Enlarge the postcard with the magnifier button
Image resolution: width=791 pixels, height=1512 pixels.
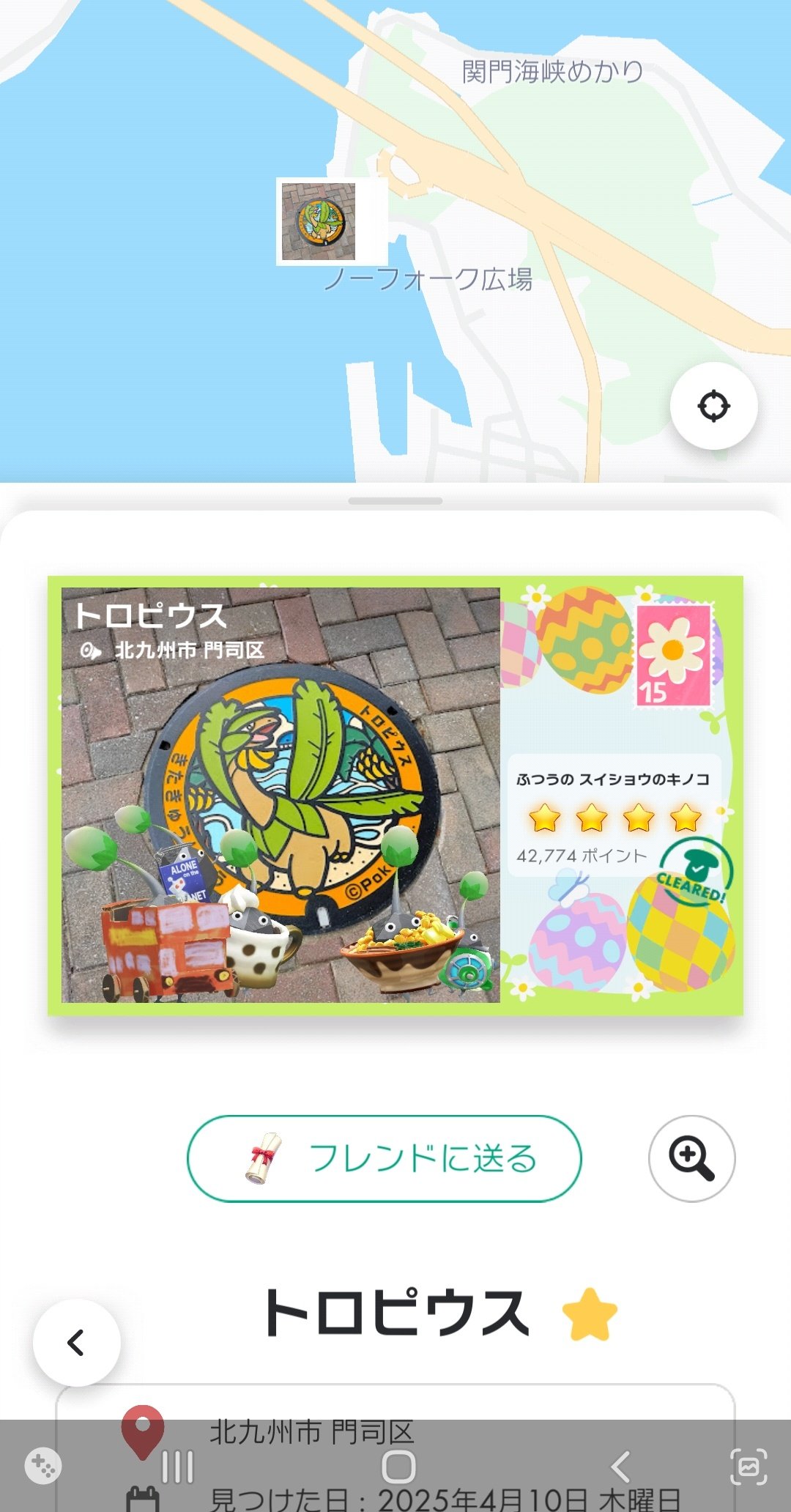click(x=691, y=1158)
